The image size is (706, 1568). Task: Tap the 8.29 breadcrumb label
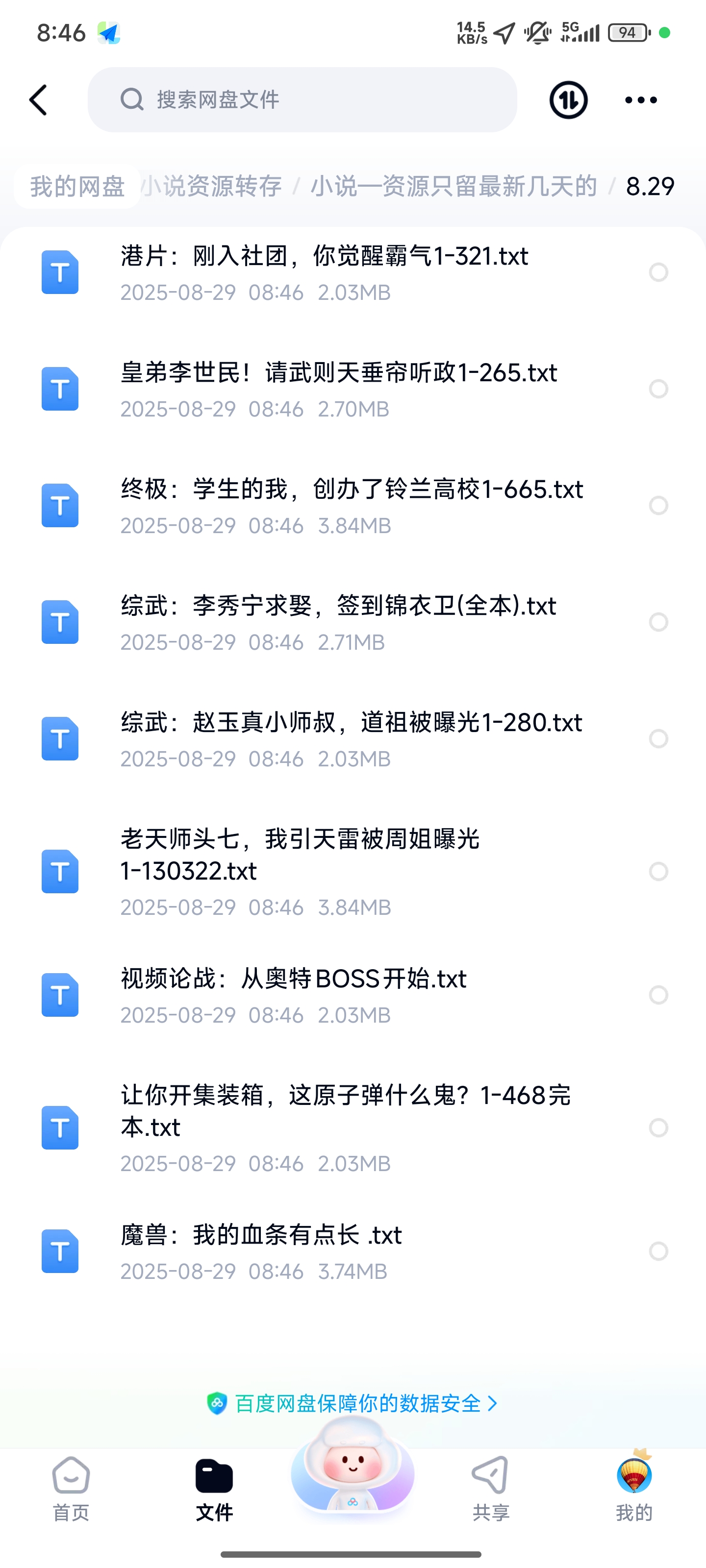click(x=649, y=187)
